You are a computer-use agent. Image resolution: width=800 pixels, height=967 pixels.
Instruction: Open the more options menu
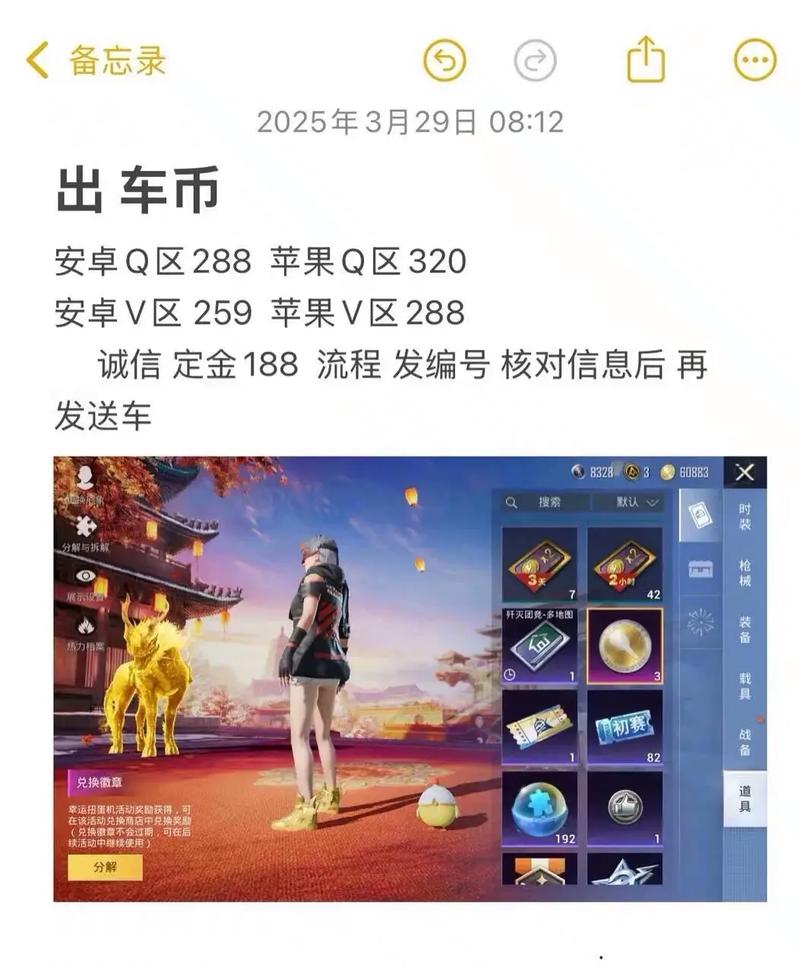point(754,61)
